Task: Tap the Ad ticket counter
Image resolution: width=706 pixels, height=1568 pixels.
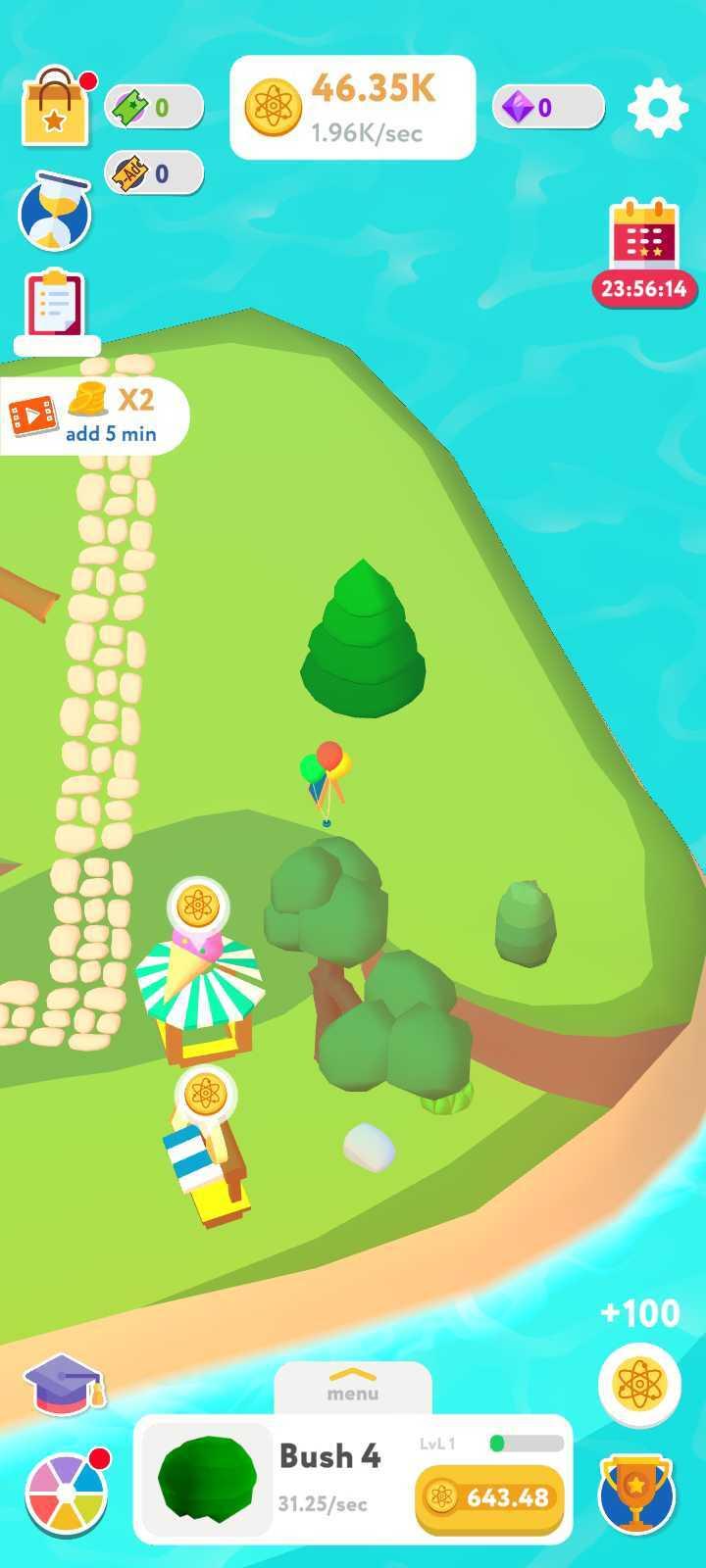Action: point(154,173)
